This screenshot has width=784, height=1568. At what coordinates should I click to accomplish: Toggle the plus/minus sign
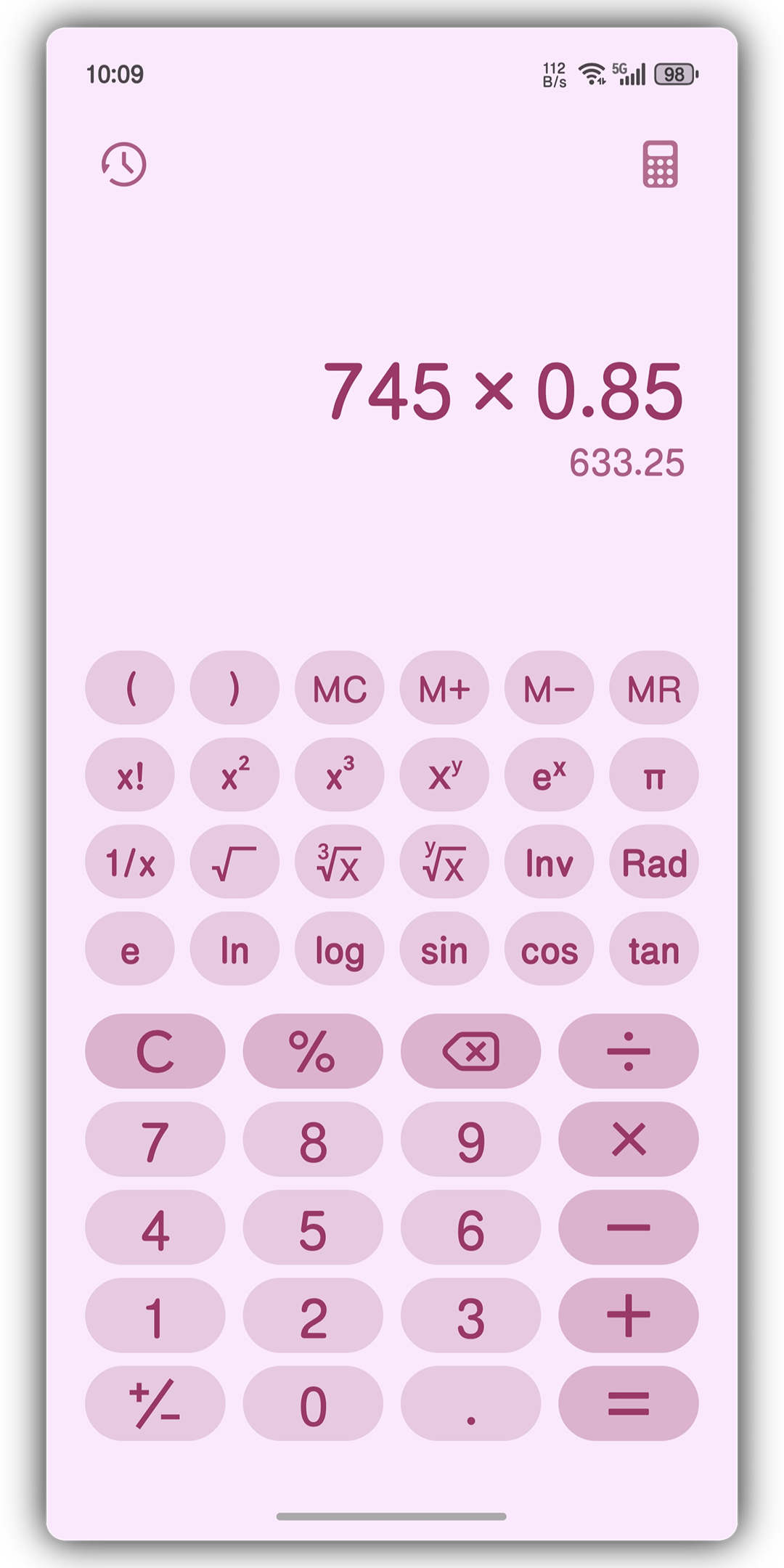(x=155, y=1402)
